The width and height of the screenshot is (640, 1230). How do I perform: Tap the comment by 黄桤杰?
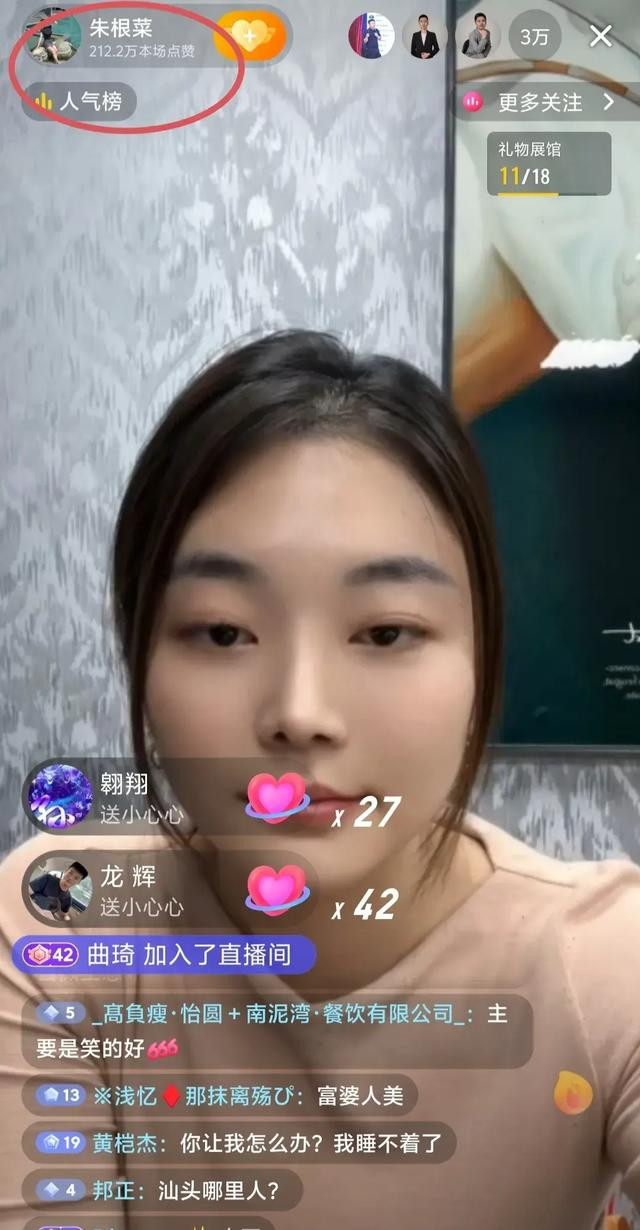239,1141
